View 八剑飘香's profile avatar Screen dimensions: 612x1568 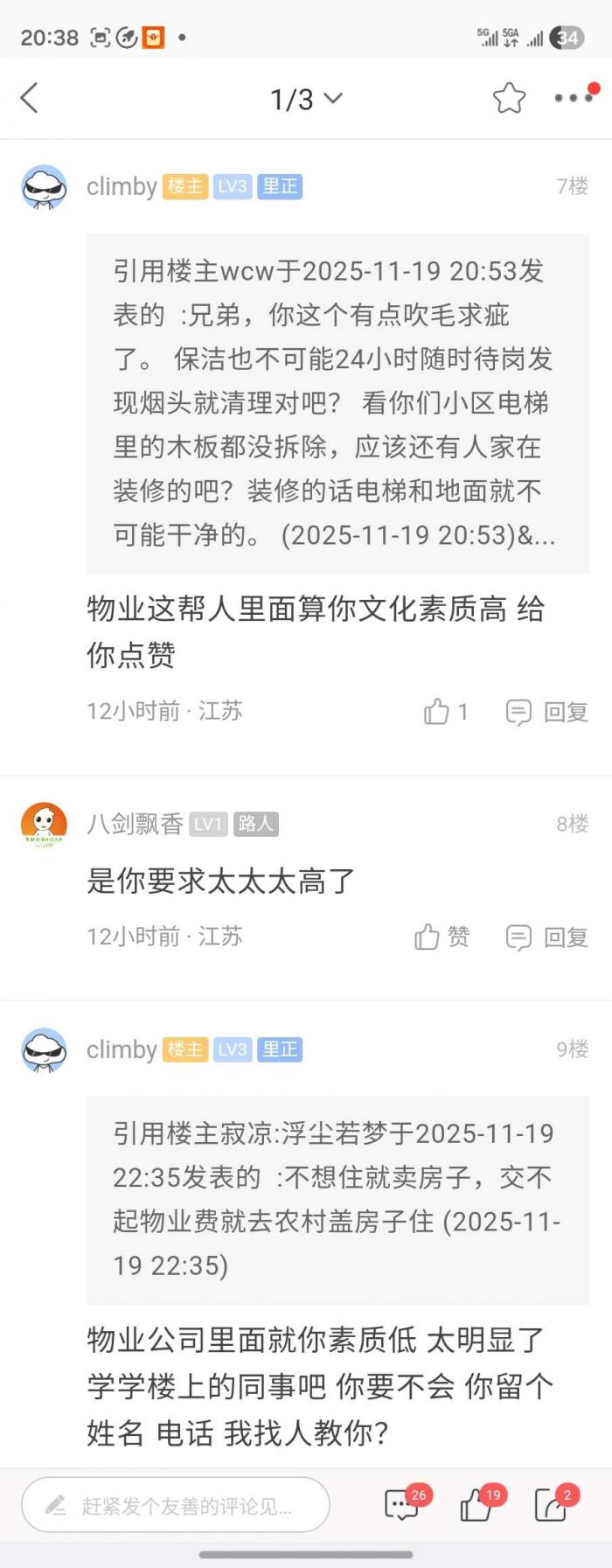coord(44,824)
